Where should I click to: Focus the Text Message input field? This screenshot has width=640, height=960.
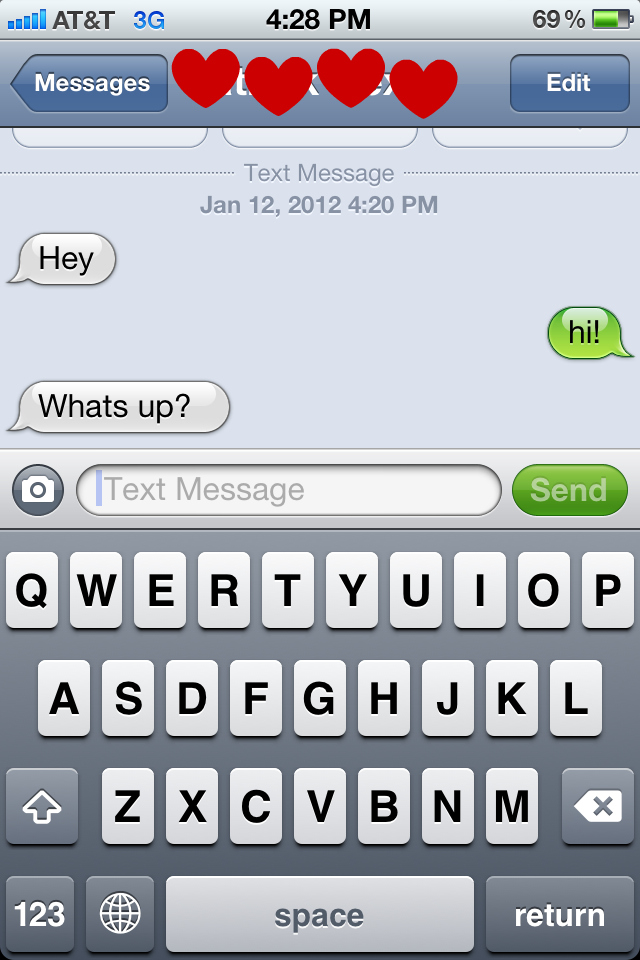[290, 490]
